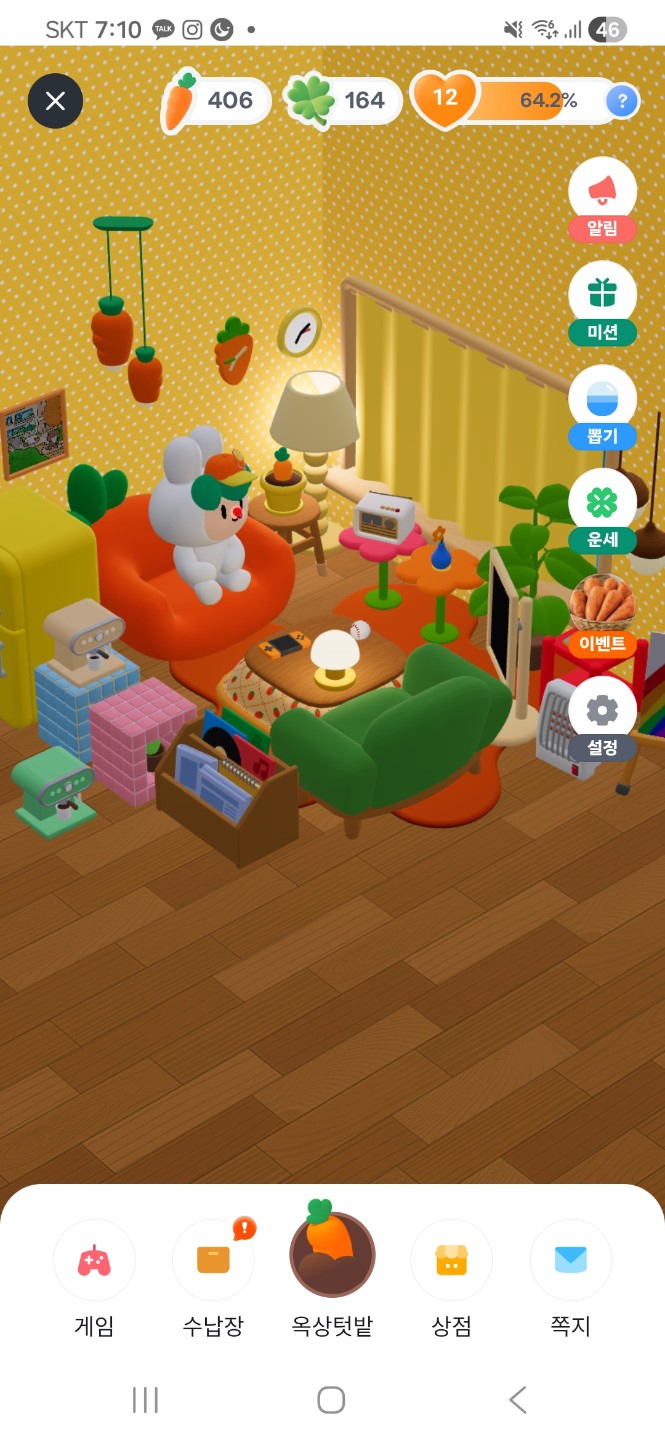The height and width of the screenshot is (1440, 665).
Task: Open 쪽지 messages
Action: [570, 1277]
